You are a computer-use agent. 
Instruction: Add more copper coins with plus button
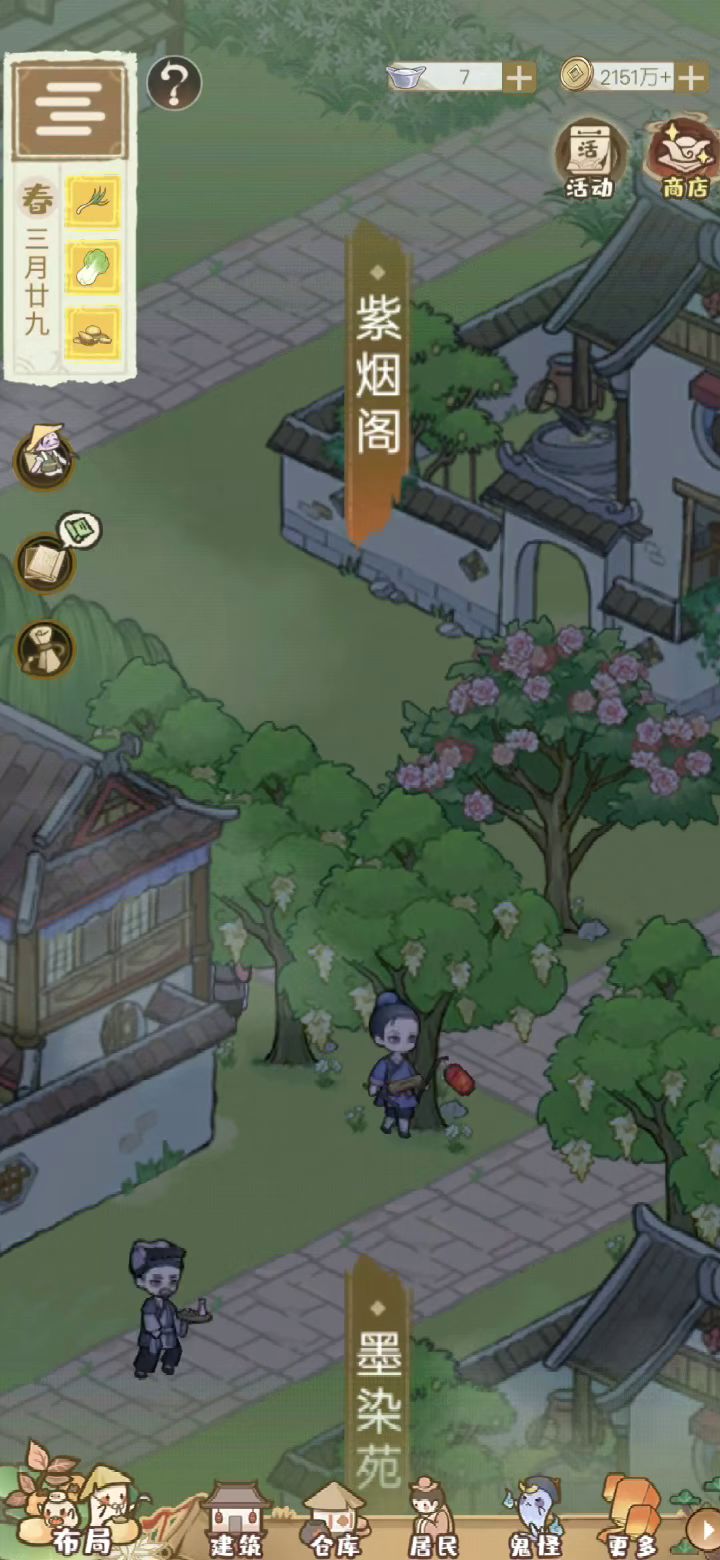[691, 77]
